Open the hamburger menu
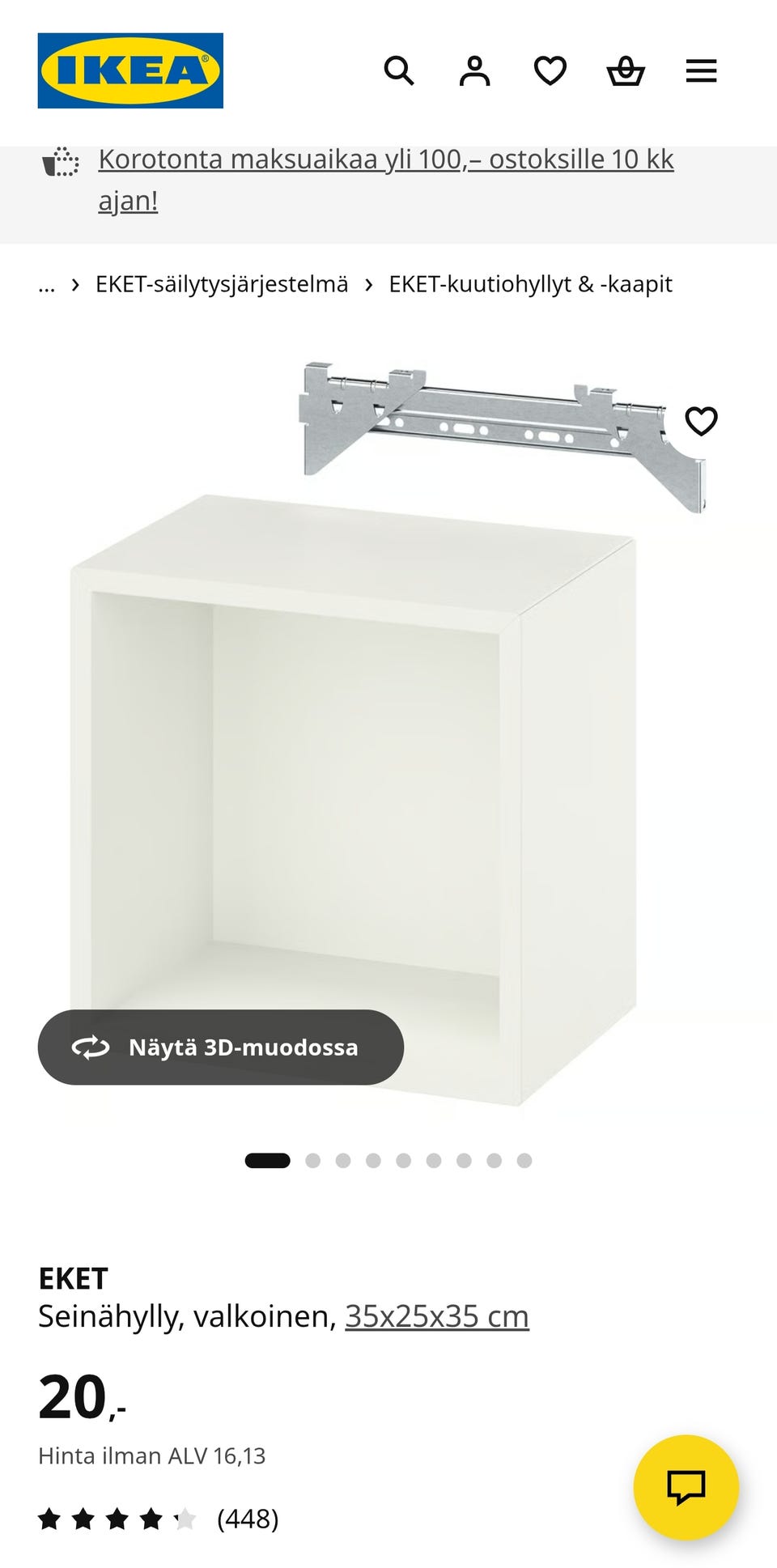 [x=701, y=71]
